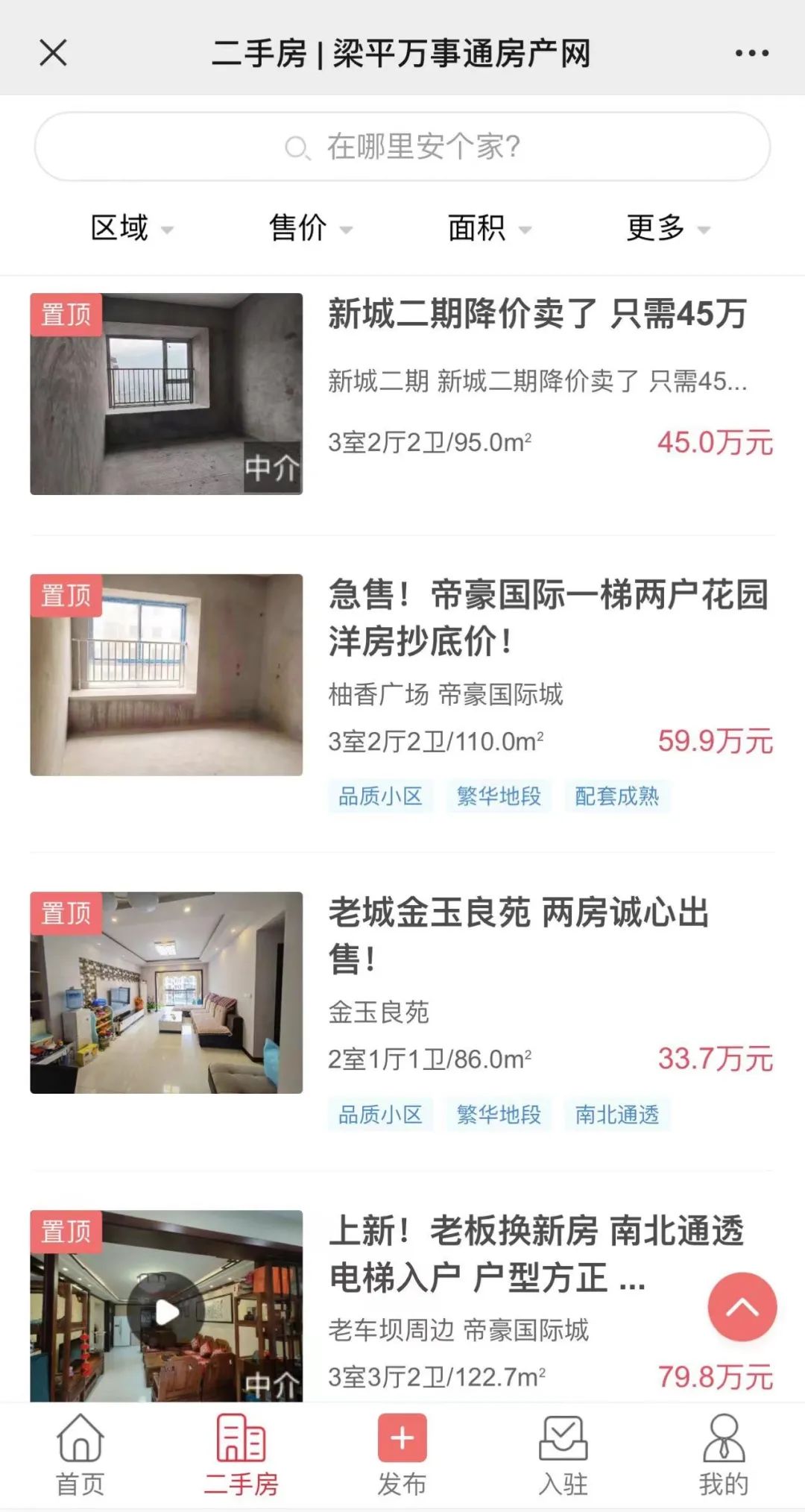
Task: Tap the red back-to-top arrow button
Action: [x=742, y=1306]
